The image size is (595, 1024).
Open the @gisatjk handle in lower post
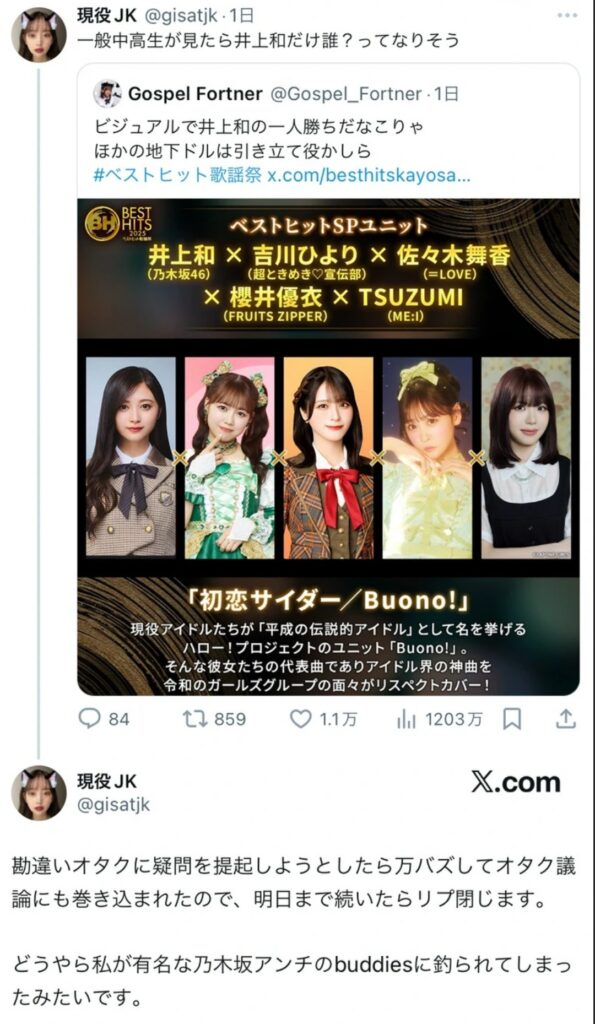click(x=114, y=805)
